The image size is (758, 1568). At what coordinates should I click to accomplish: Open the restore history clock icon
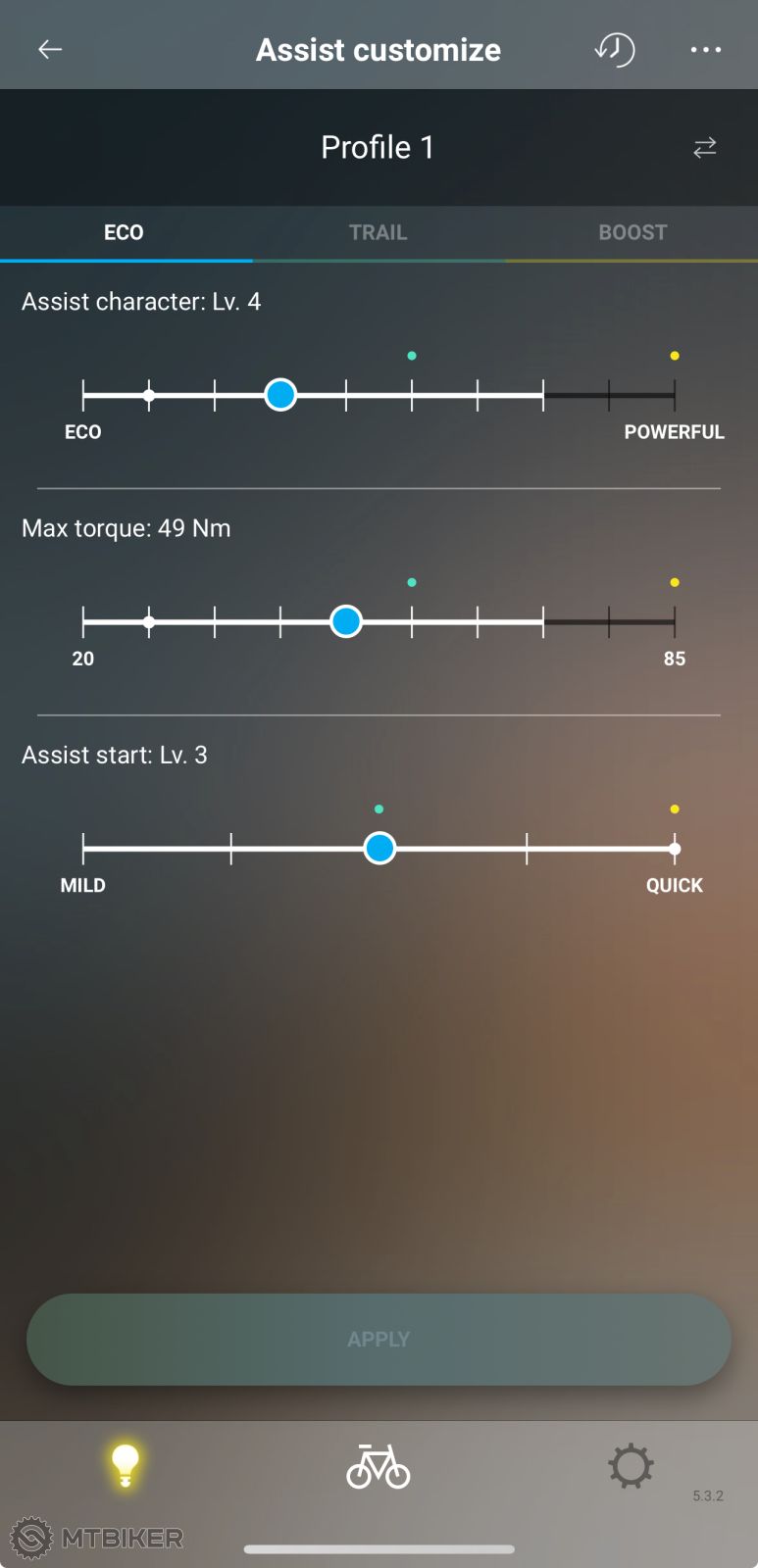tap(615, 50)
